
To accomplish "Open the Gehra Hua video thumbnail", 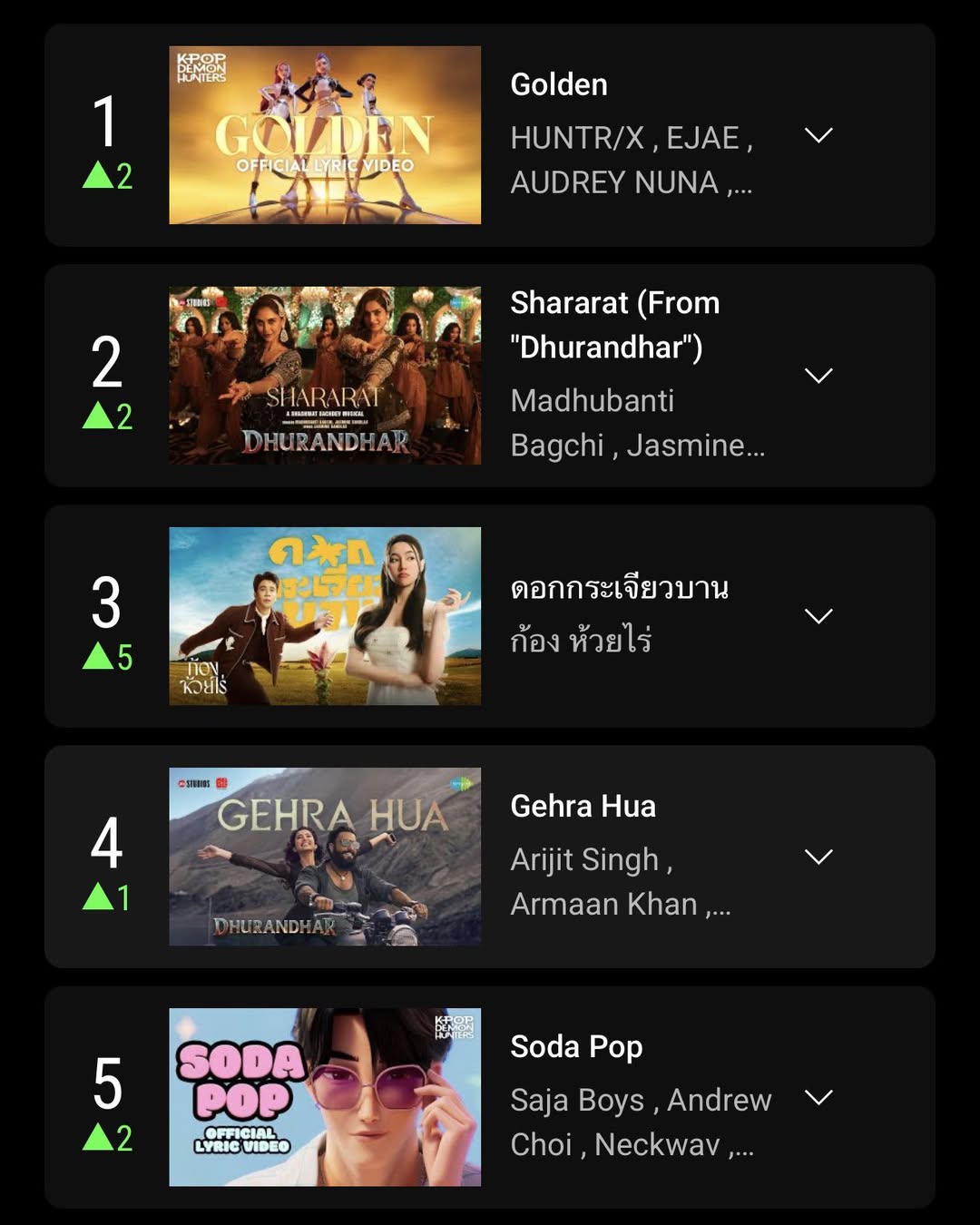I will (325, 857).
